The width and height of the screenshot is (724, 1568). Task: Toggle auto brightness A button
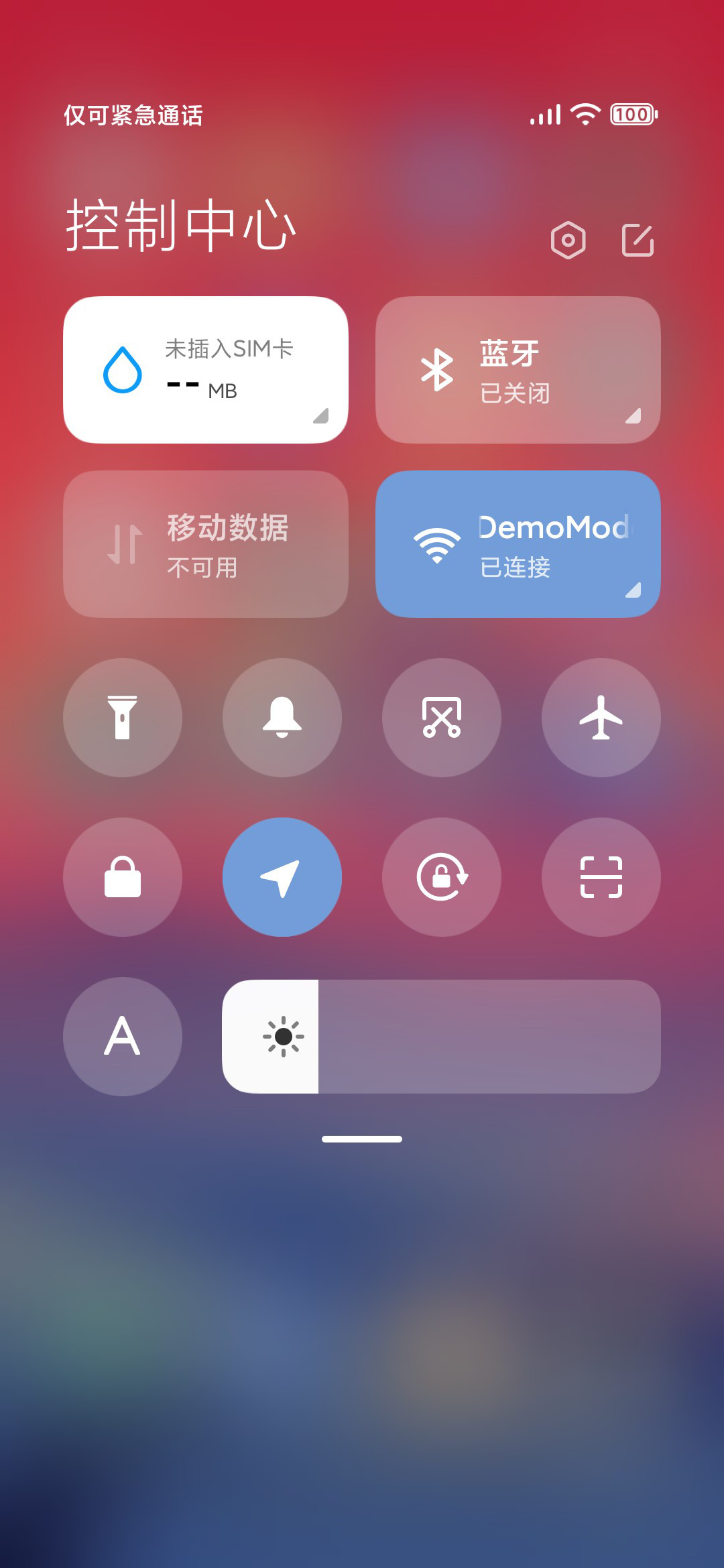[123, 1037]
